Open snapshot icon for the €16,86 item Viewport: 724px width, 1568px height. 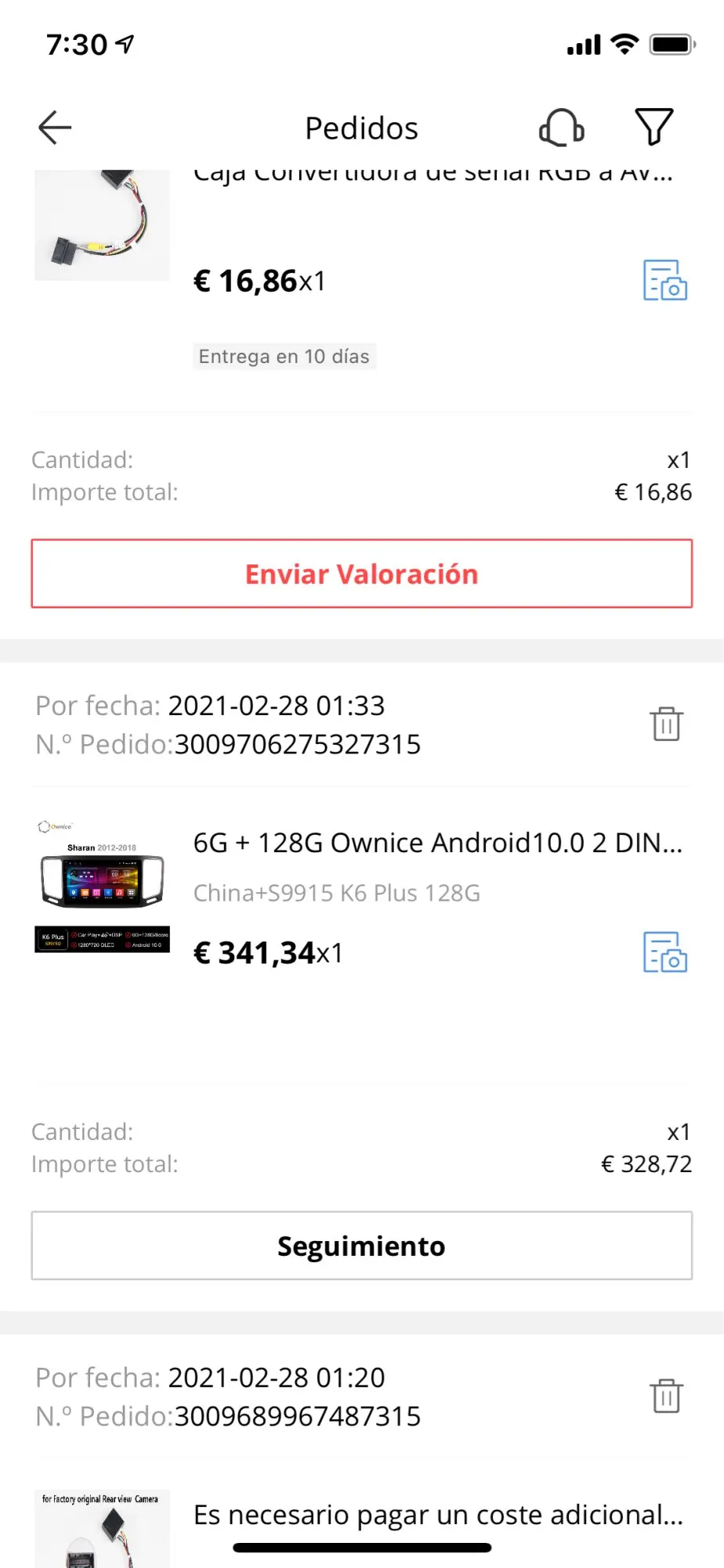(664, 281)
